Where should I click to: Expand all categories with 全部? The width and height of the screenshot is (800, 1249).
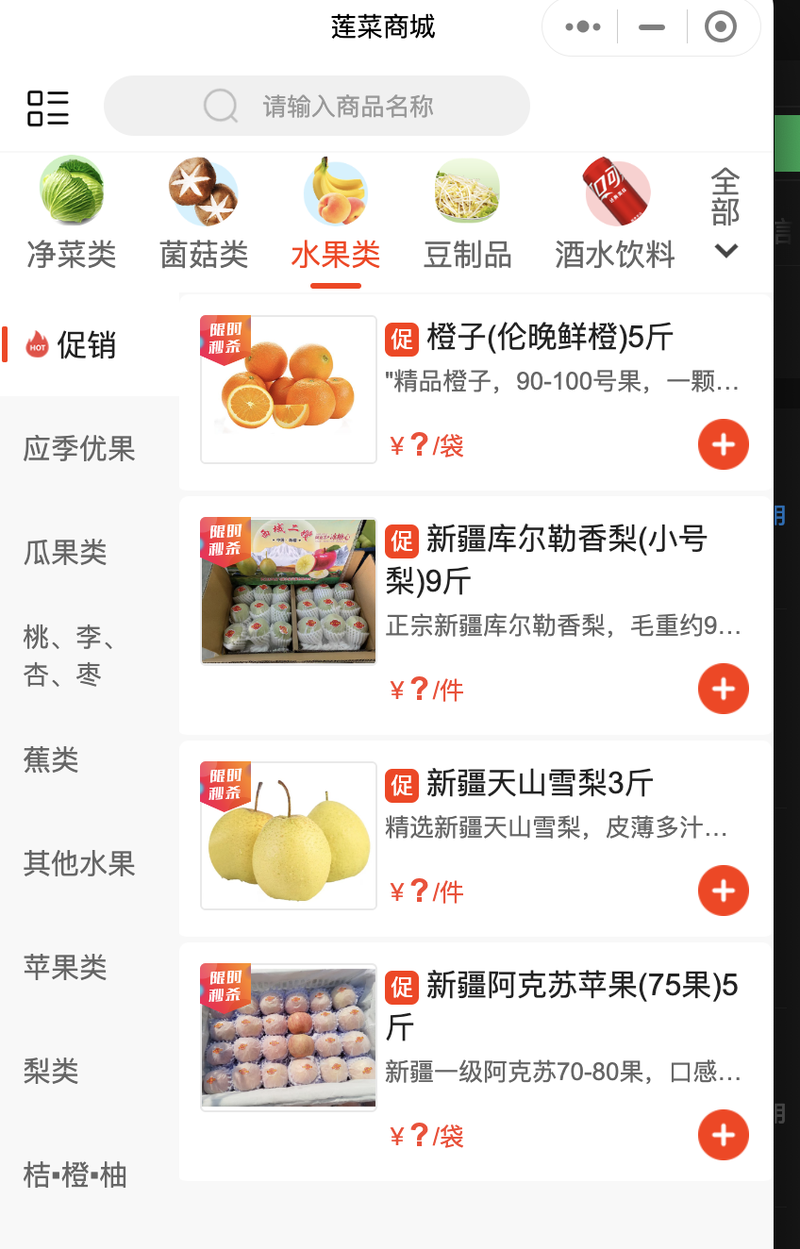[x=725, y=213]
